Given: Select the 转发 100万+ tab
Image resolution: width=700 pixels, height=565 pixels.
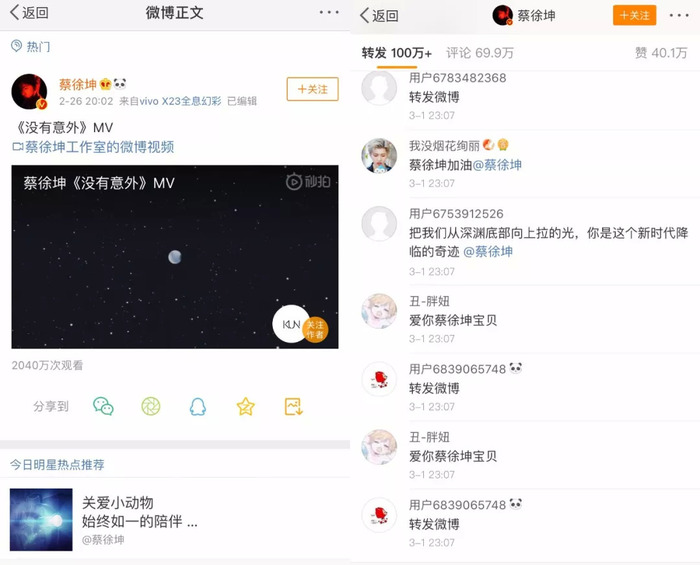Looking at the screenshot, I should click(x=396, y=53).
